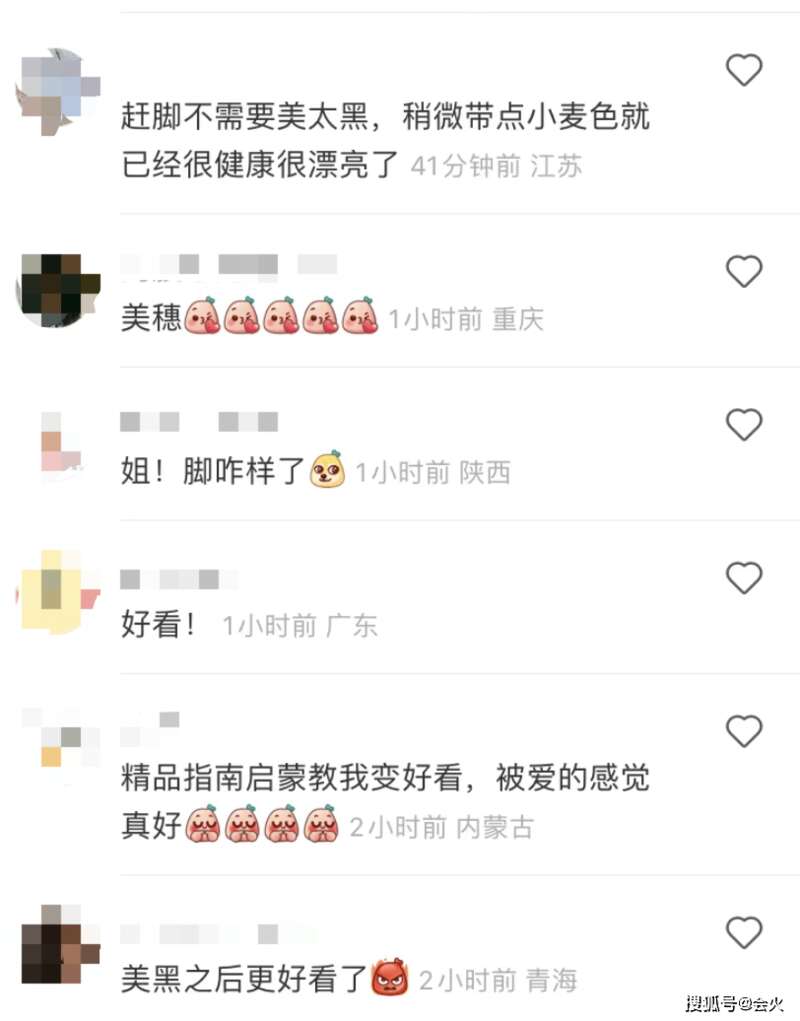Screen dimensions: 800x1021
Task: Like the 美穗 comment from 重庆
Action: click(743, 271)
